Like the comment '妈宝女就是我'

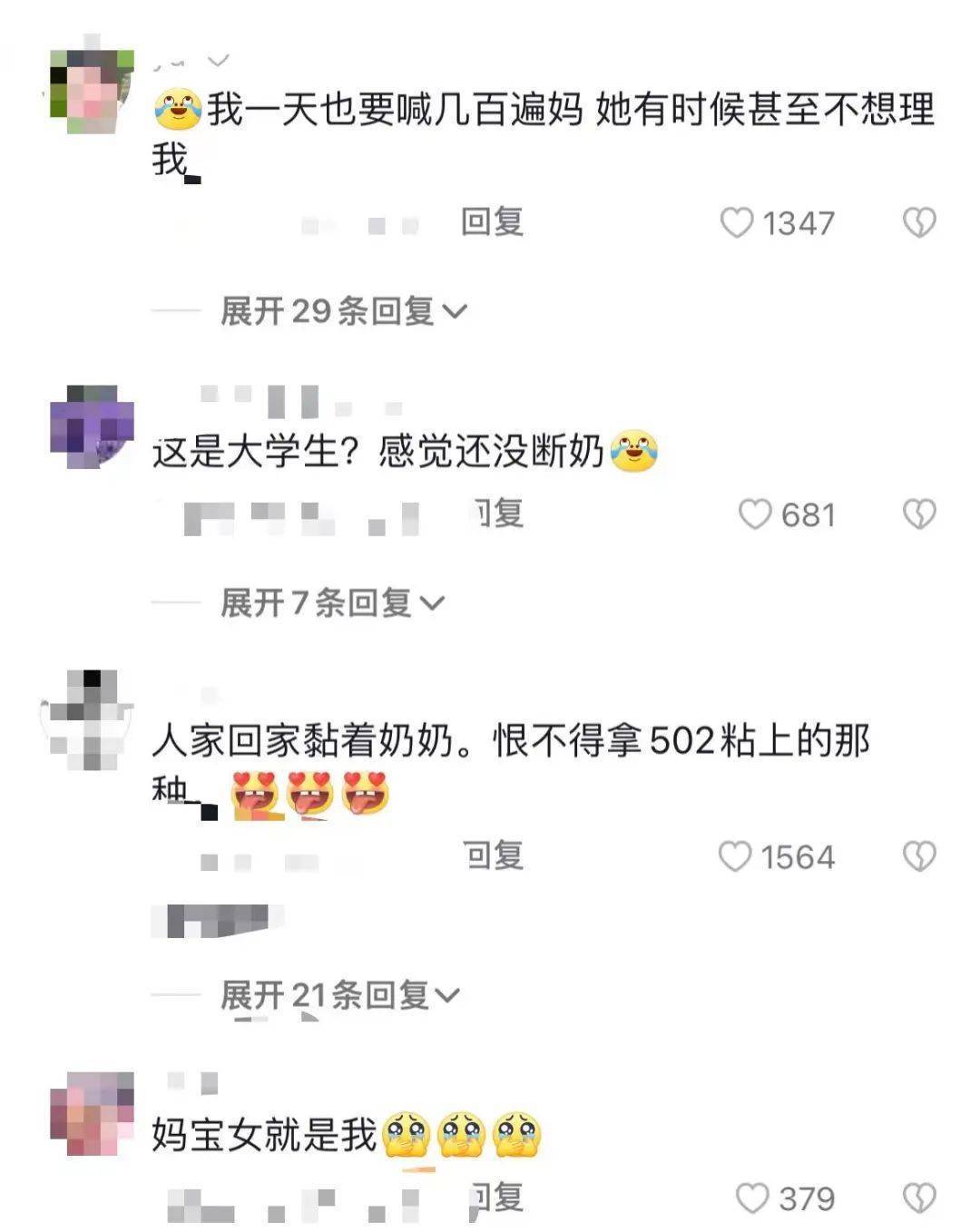(x=752, y=1198)
